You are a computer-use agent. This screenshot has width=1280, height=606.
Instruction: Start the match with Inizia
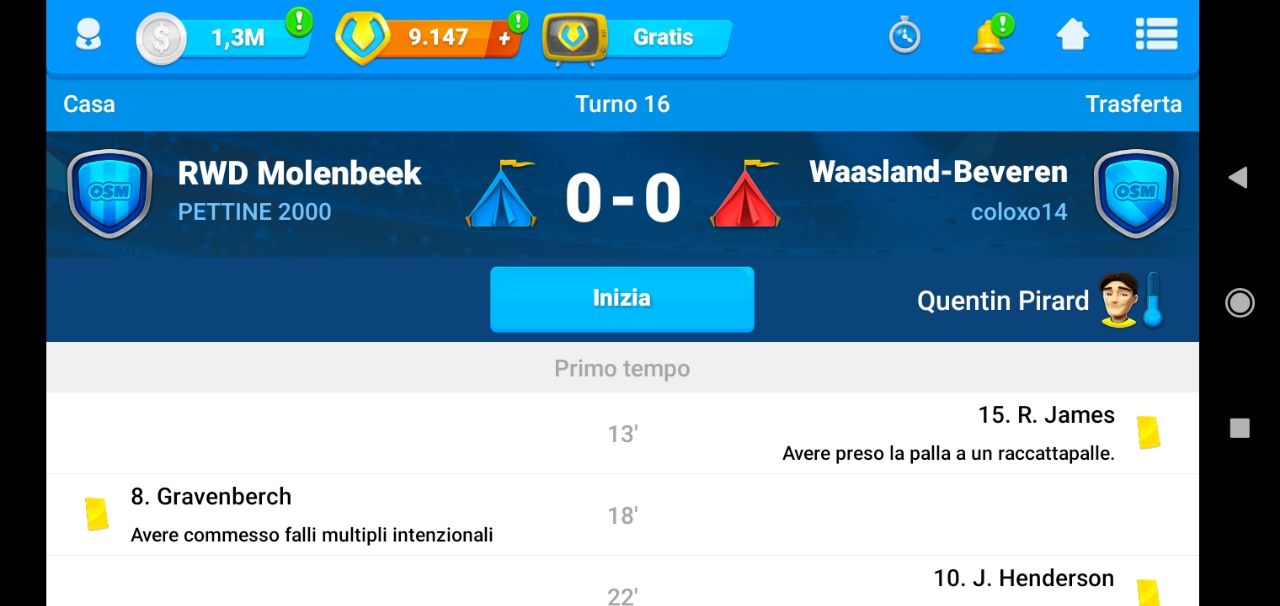621,298
